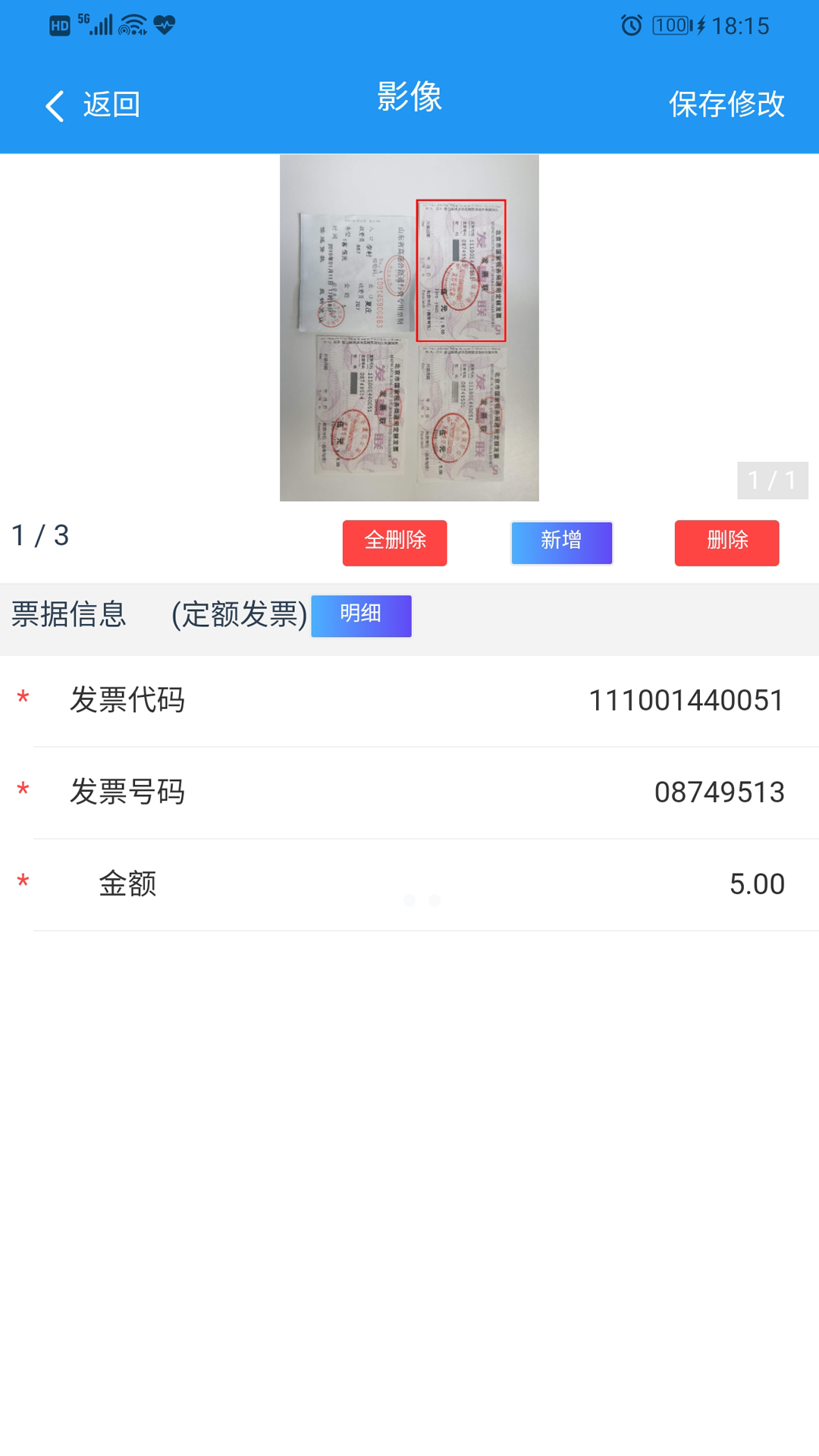Tap the battery indicator in status bar
The width and height of the screenshot is (819, 1456).
click(670, 25)
